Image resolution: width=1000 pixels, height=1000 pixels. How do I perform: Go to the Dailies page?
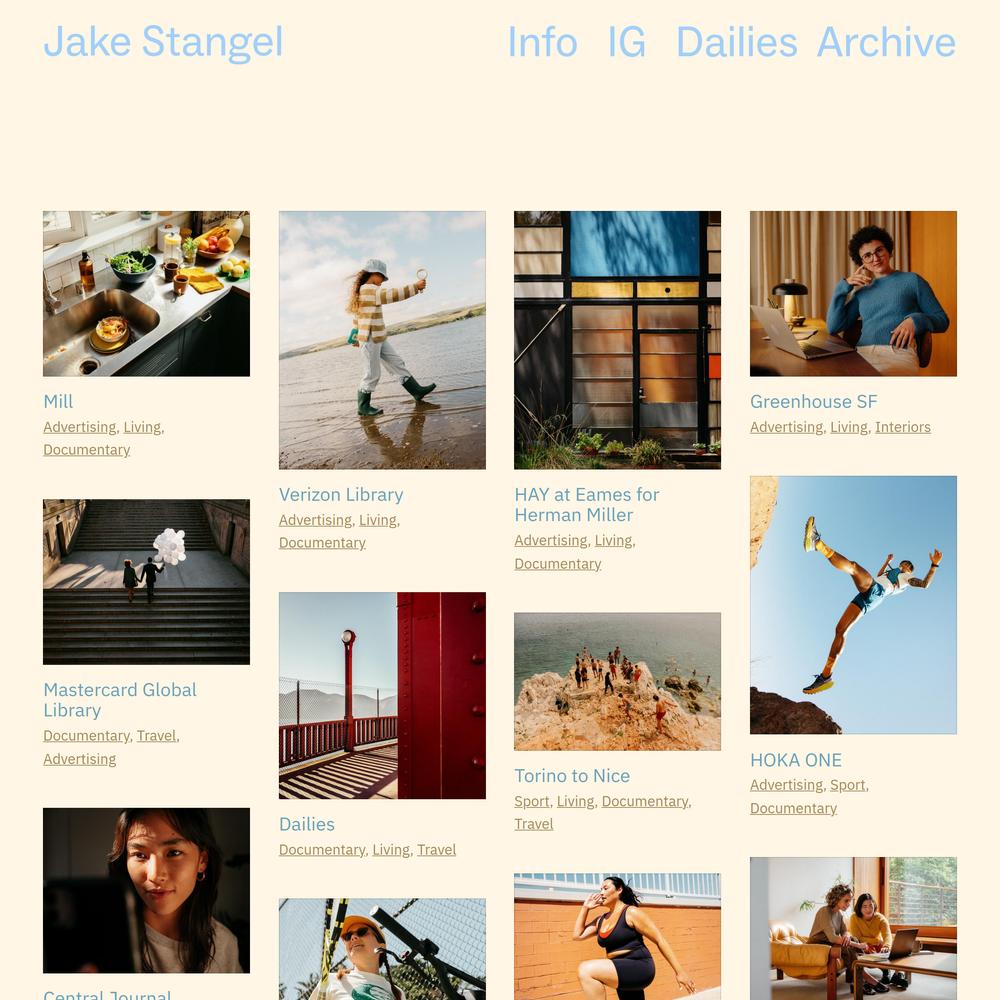pos(736,42)
